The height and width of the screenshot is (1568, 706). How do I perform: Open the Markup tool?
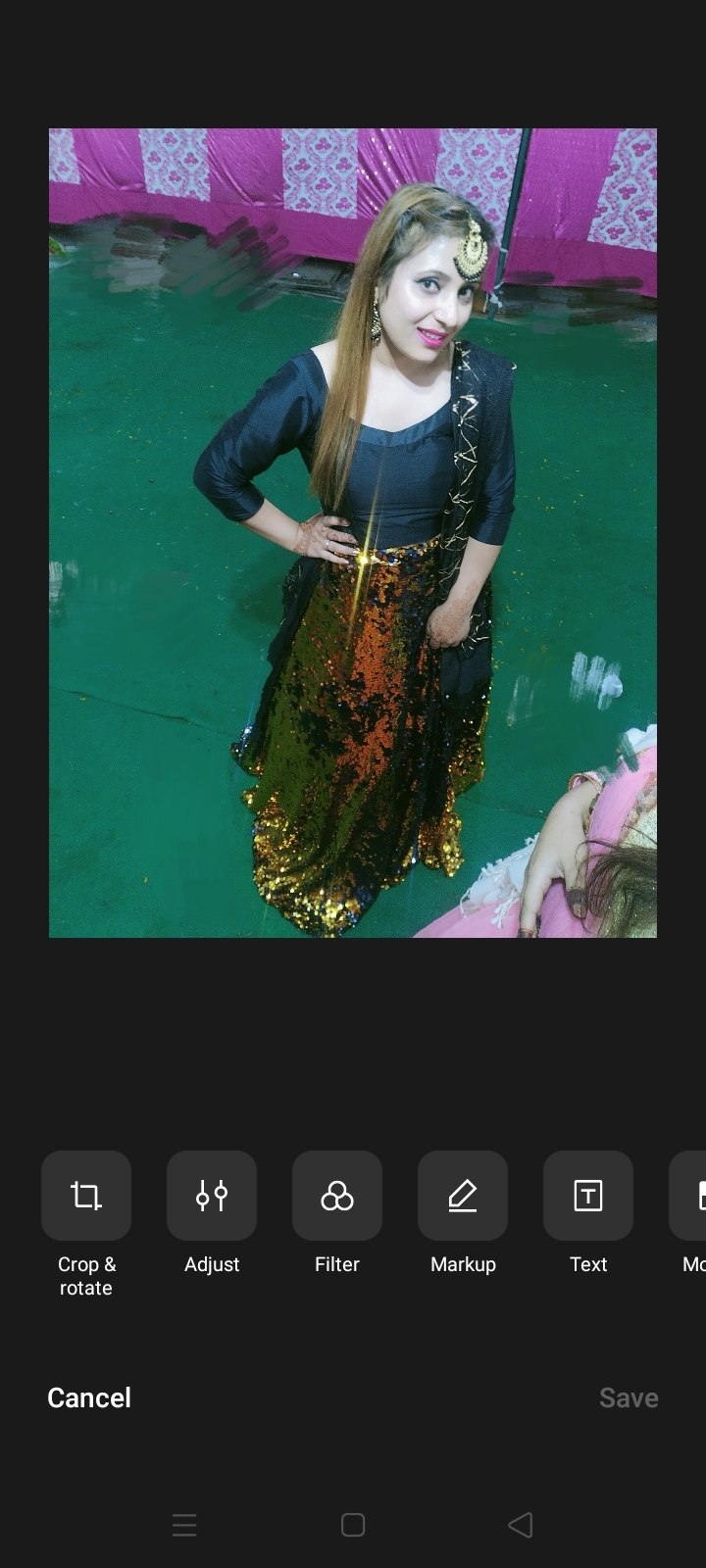[463, 1196]
